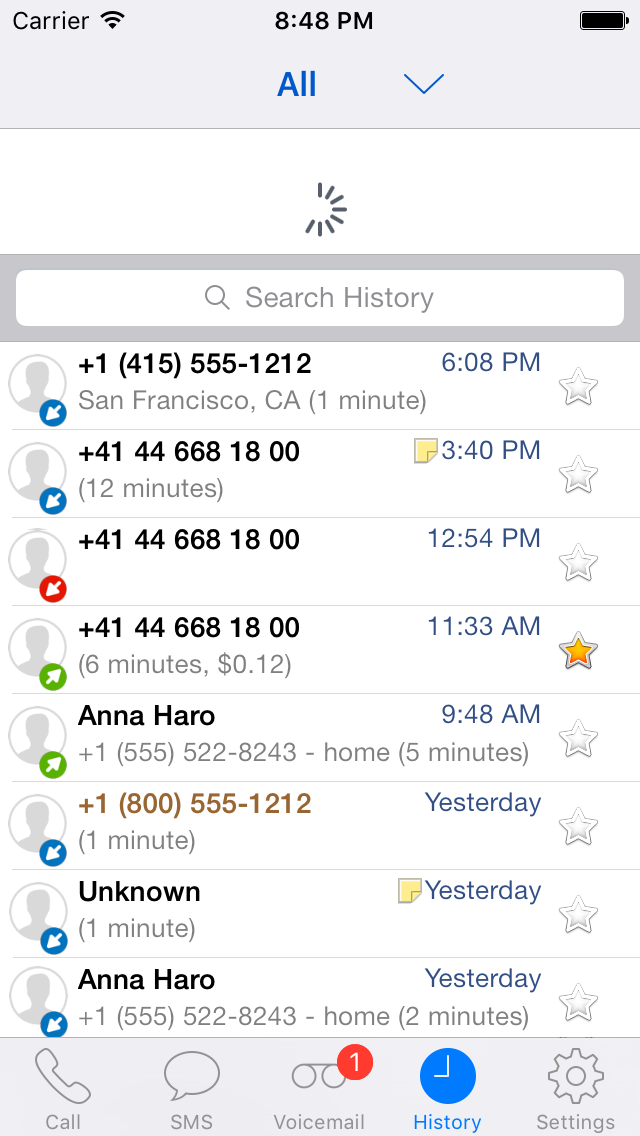Viewport: 640px width, 1136px height.
Task: Remove the star from the 11:33 AM call
Action: 579,652
